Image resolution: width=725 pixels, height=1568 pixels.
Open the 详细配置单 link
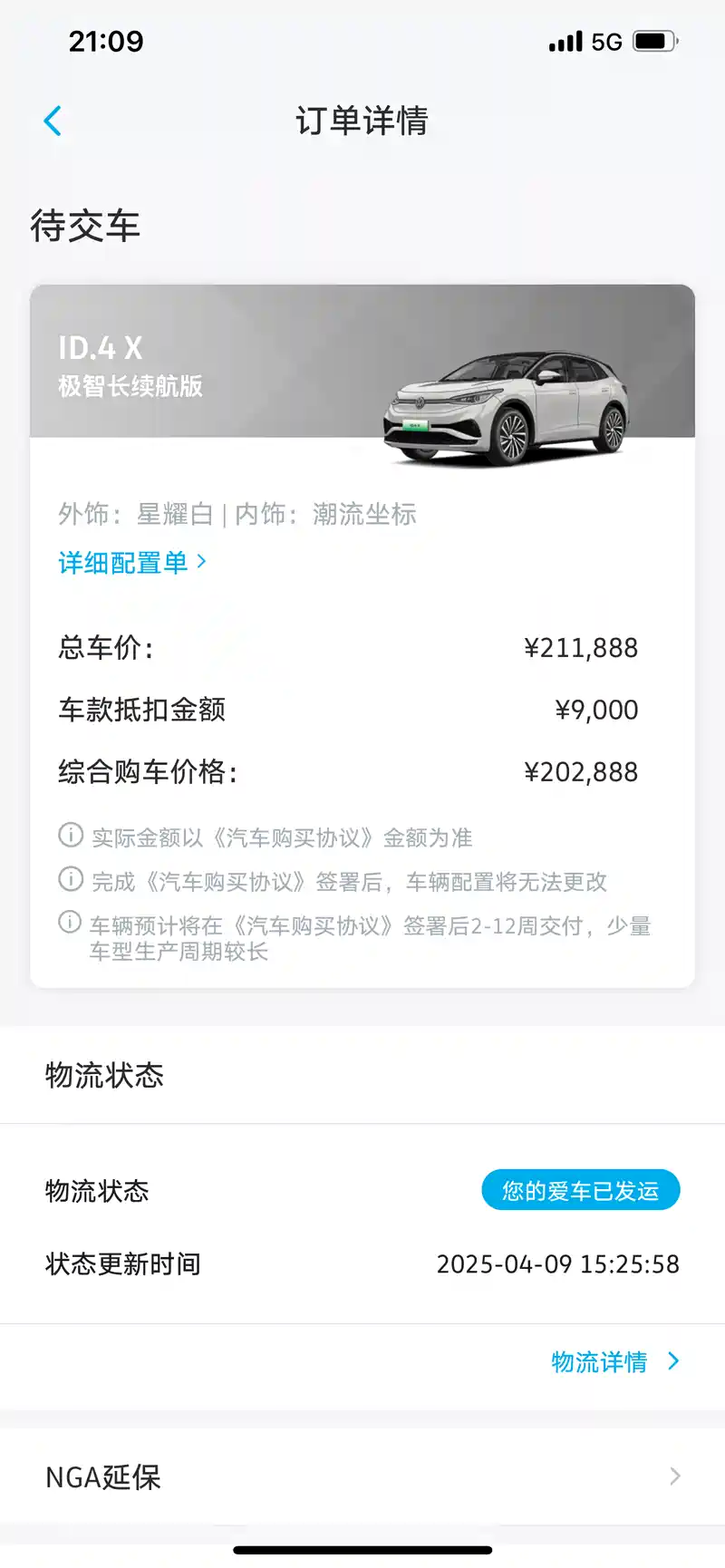[132, 563]
